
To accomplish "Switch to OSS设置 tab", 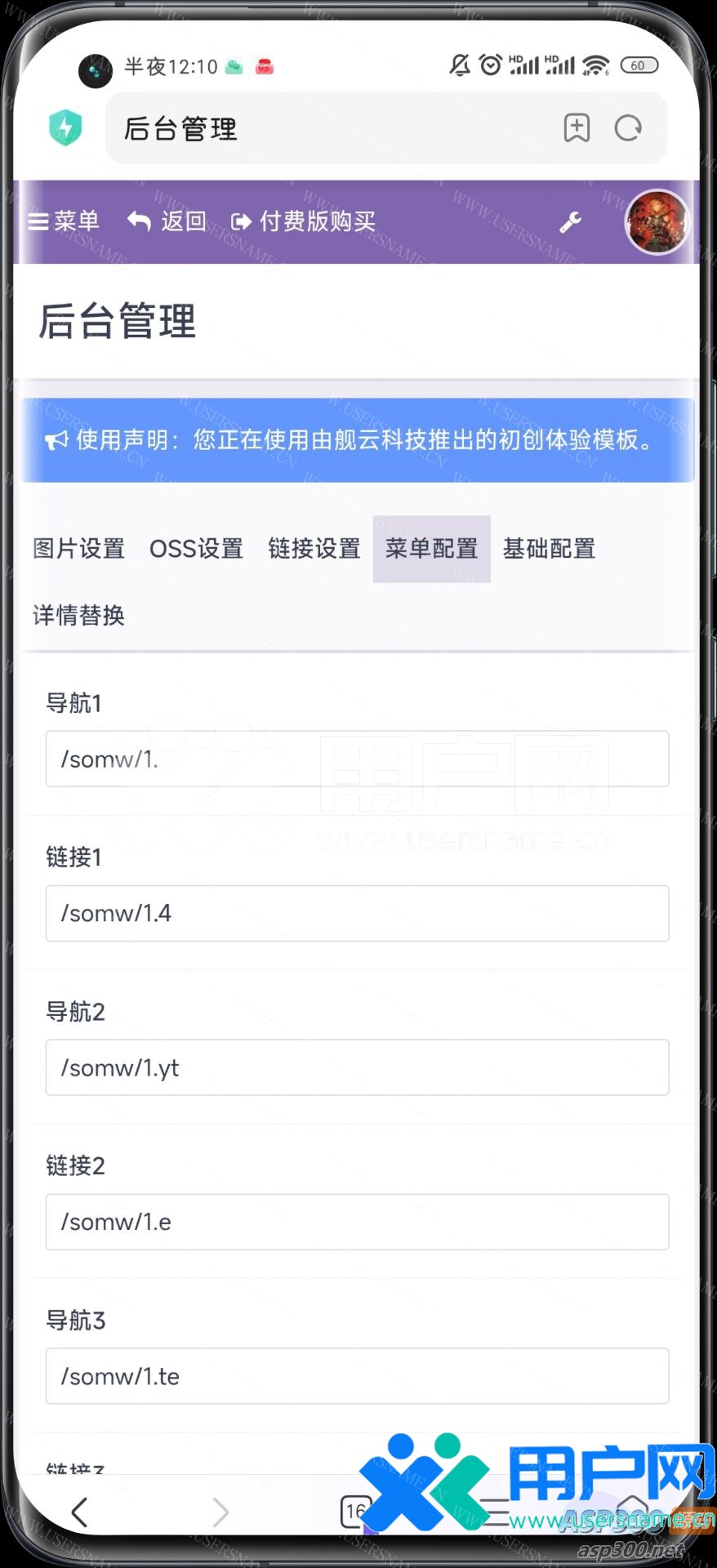I will [x=196, y=549].
